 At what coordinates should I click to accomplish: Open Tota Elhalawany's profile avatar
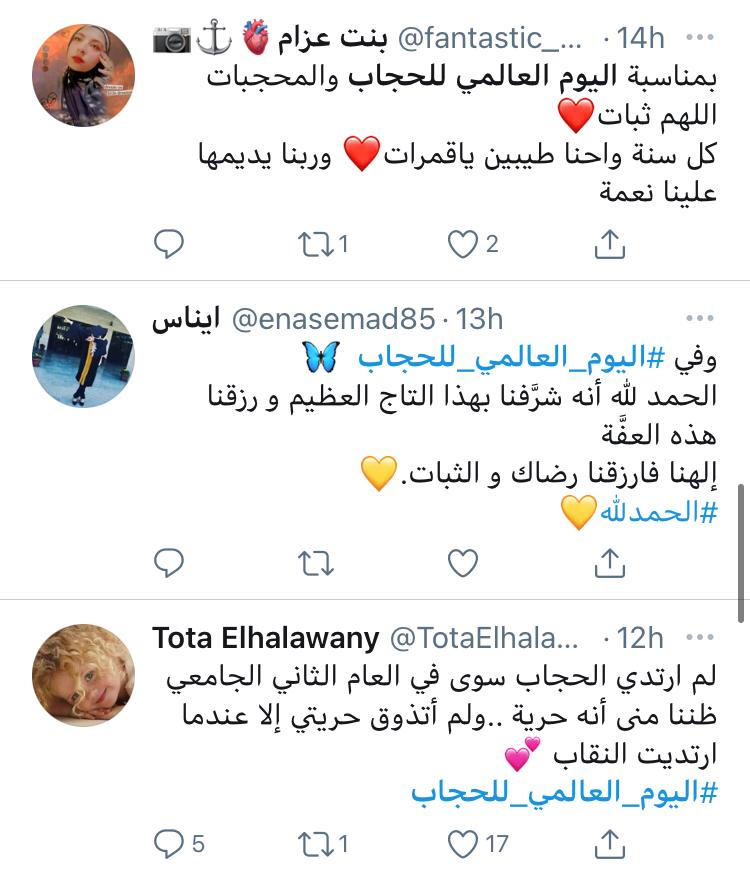tap(83, 675)
